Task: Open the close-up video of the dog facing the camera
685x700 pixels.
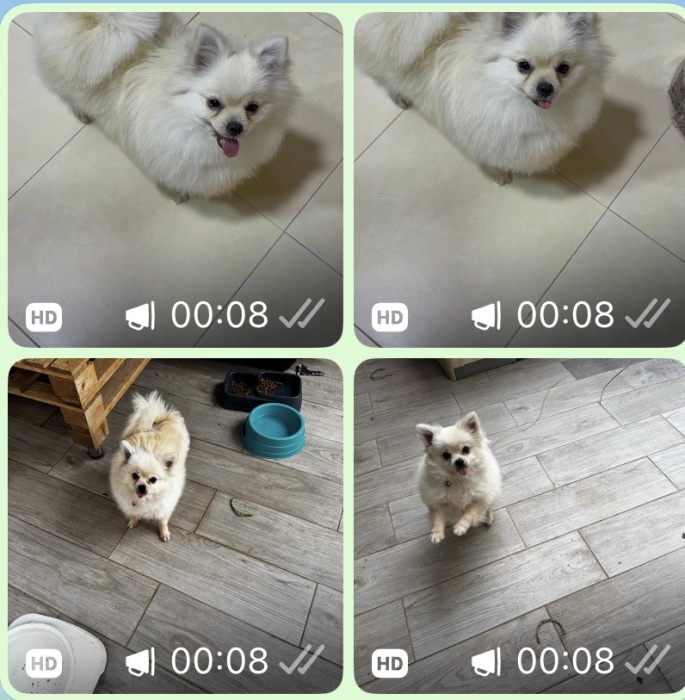Action: (x=519, y=180)
